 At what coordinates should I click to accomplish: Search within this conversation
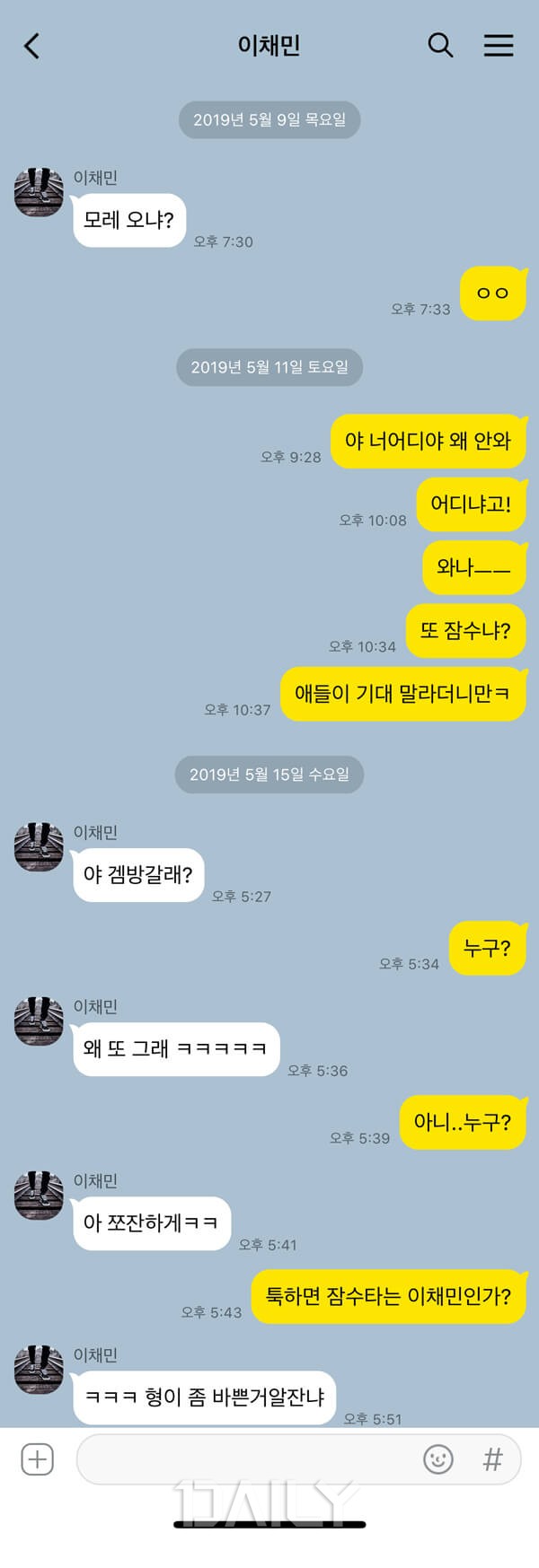tap(439, 45)
